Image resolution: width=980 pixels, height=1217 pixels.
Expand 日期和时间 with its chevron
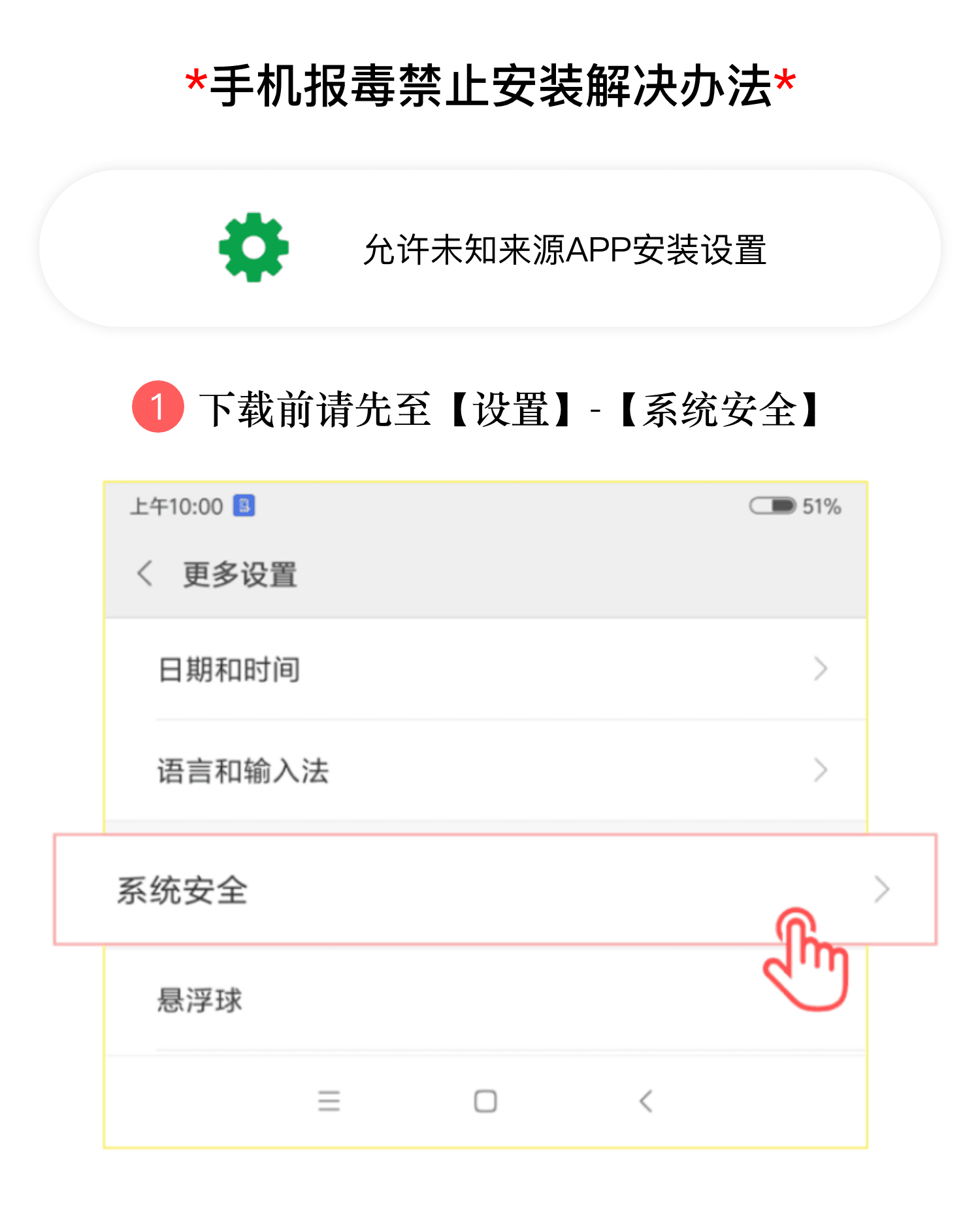[x=820, y=668]
